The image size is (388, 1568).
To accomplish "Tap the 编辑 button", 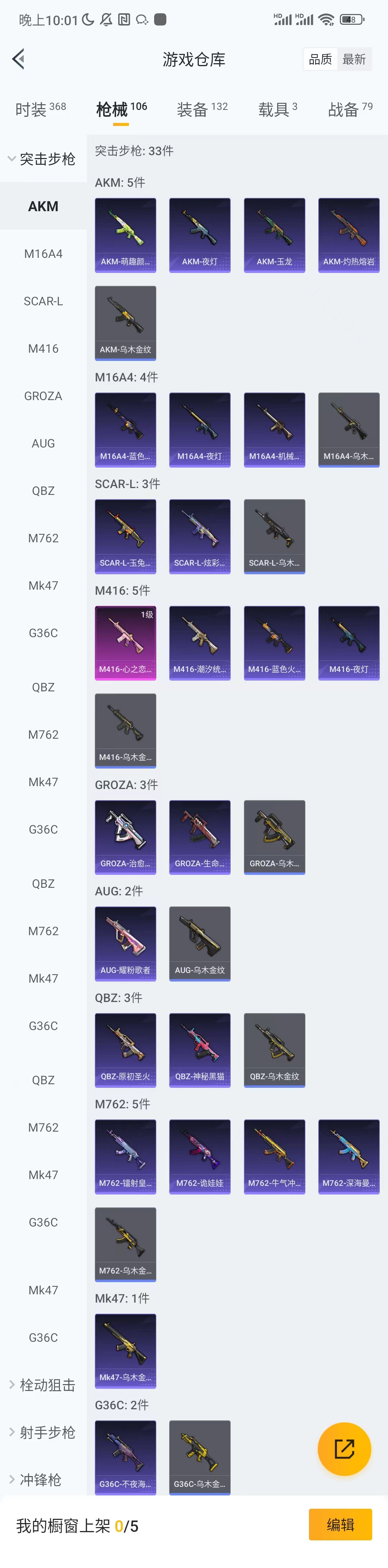I will pos(340,1524).
